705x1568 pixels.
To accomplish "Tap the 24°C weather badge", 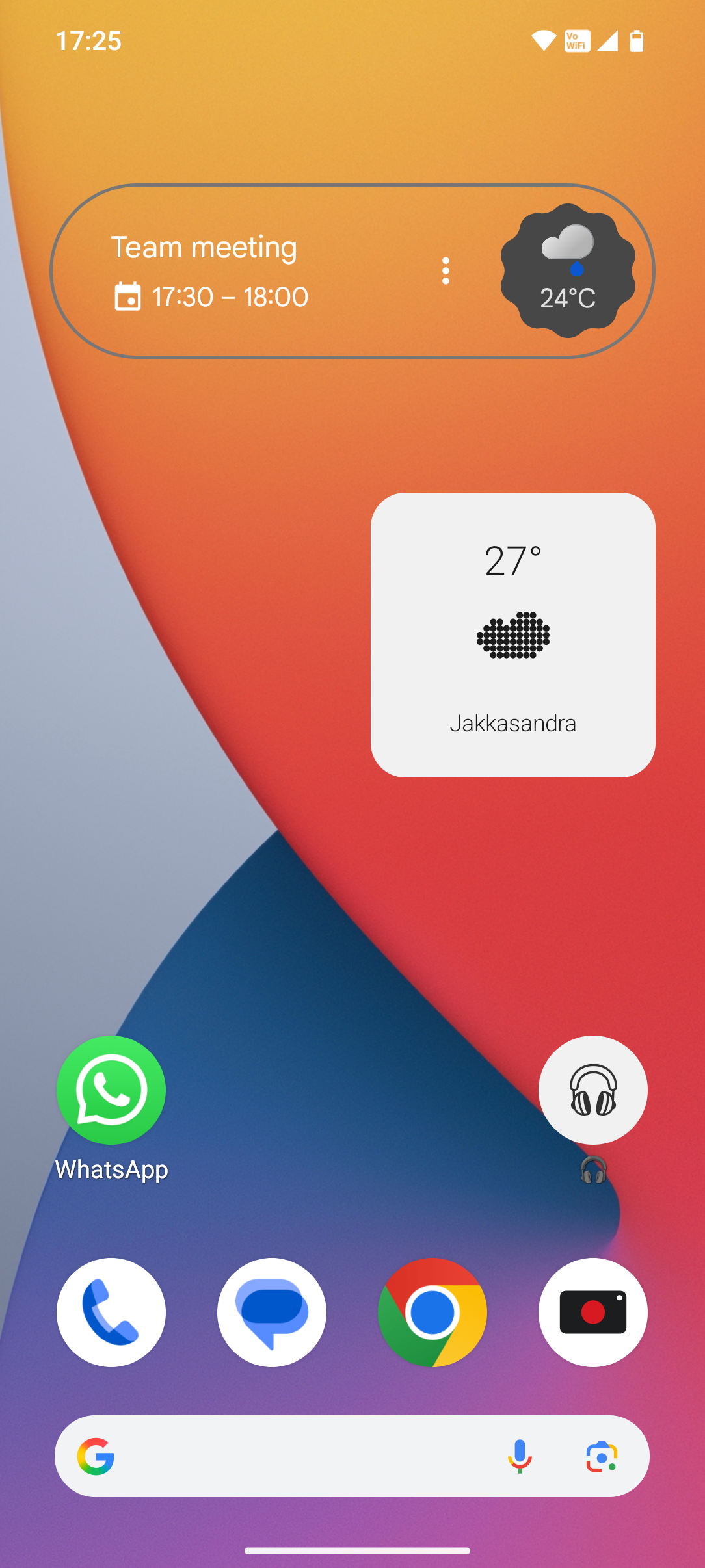I will click(x=568, y=271).
